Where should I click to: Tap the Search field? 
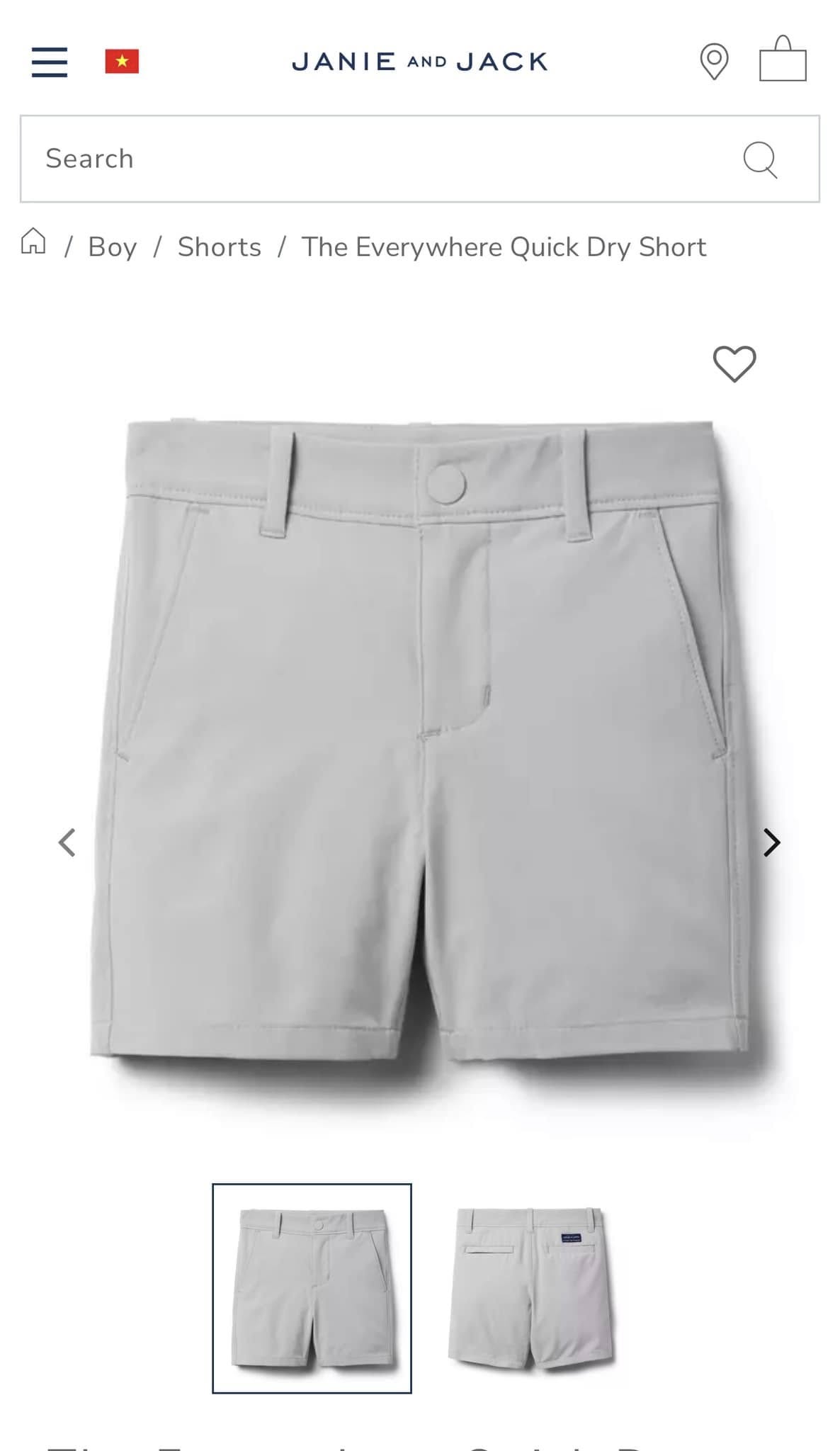coord(419,159)
